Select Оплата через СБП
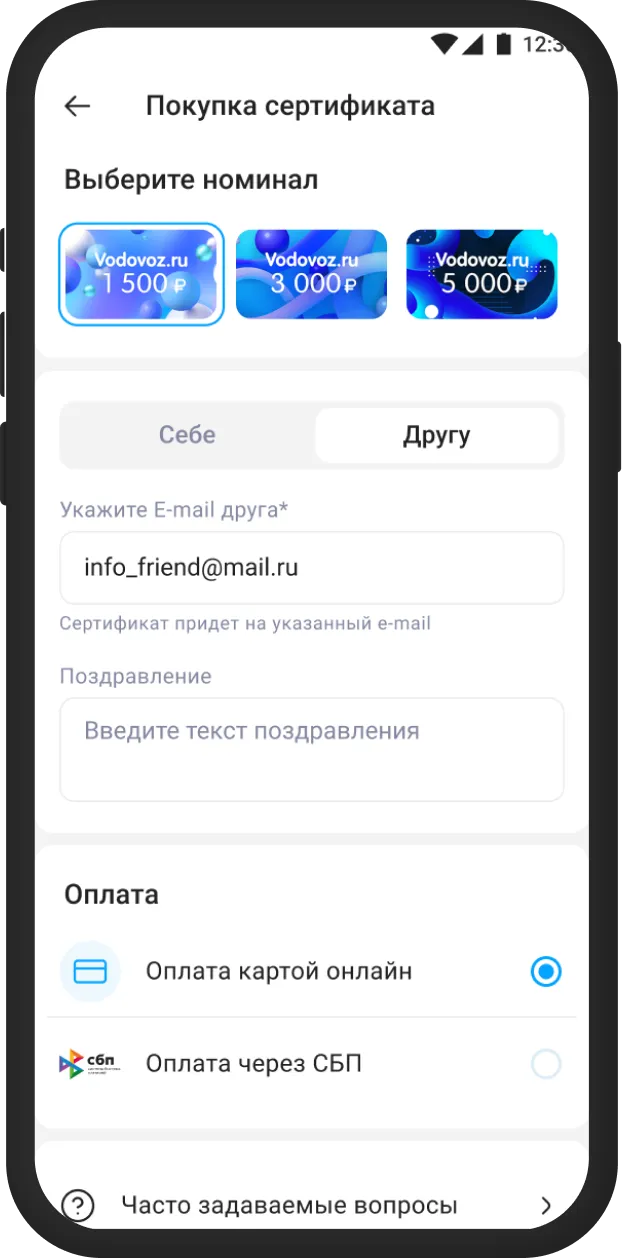The height and width of the screenshot is (1258, 624). click(312, 1064)
